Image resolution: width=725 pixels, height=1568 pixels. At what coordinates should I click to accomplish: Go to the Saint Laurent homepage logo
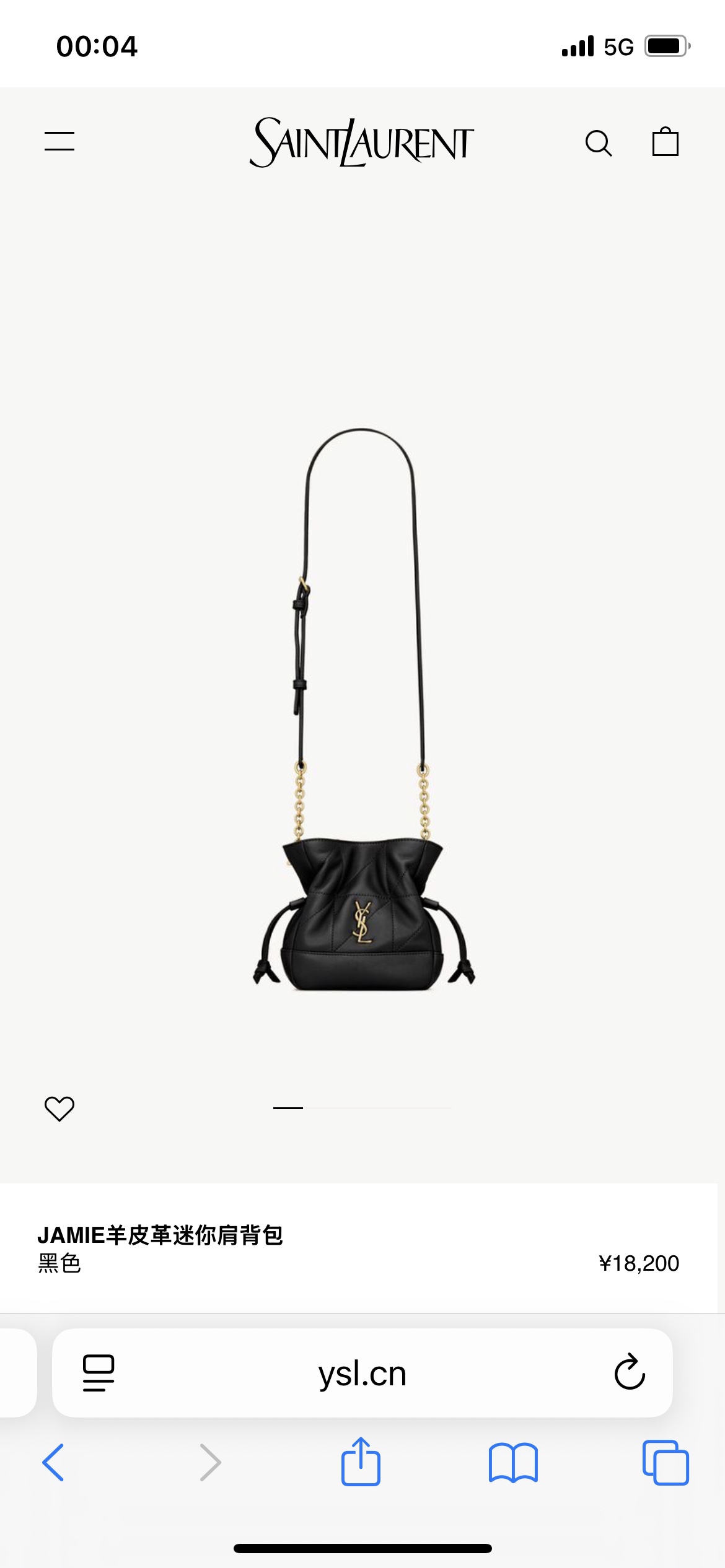click(x=362, y=142)
